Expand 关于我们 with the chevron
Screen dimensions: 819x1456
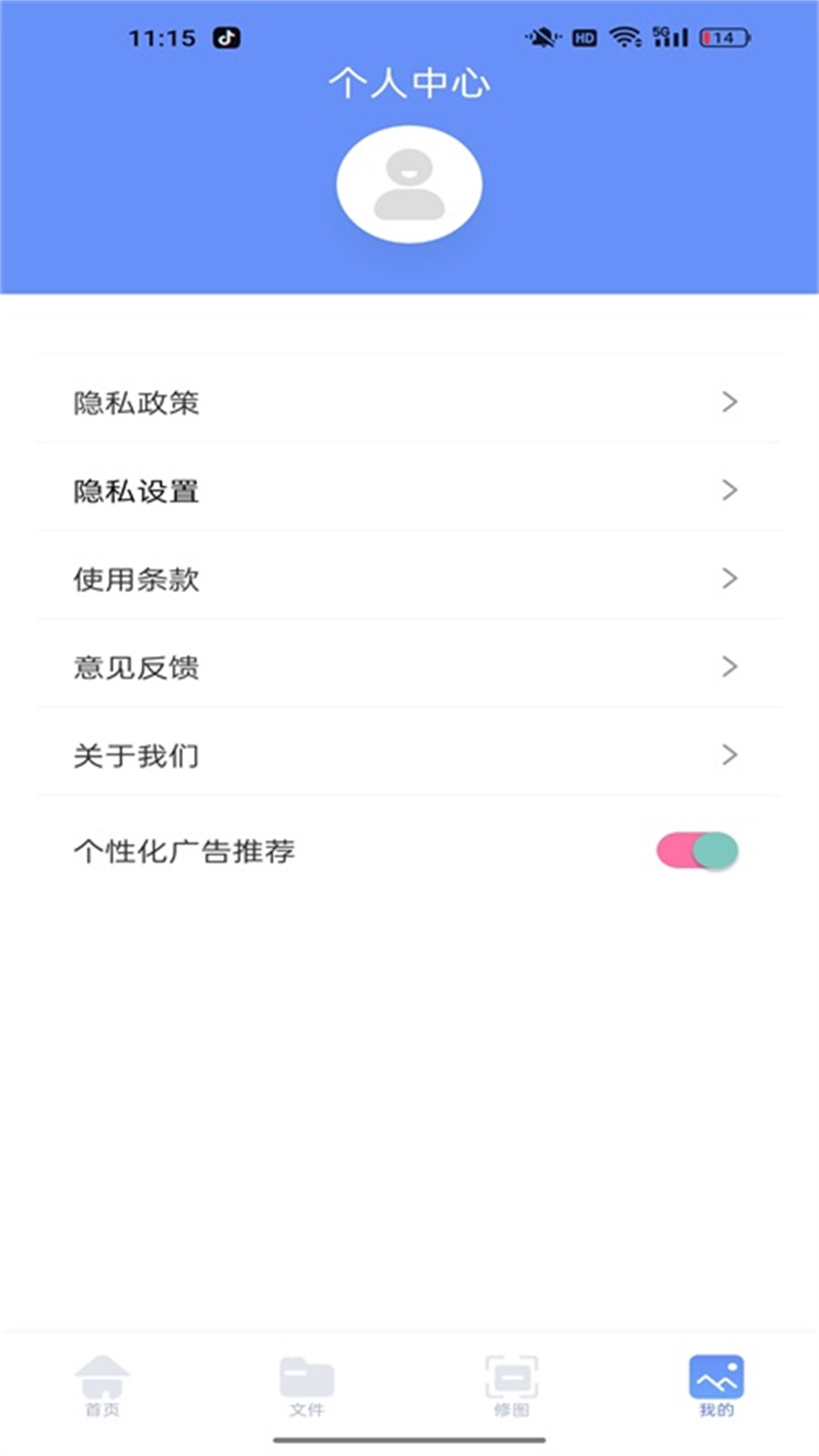tap(730, 755)
